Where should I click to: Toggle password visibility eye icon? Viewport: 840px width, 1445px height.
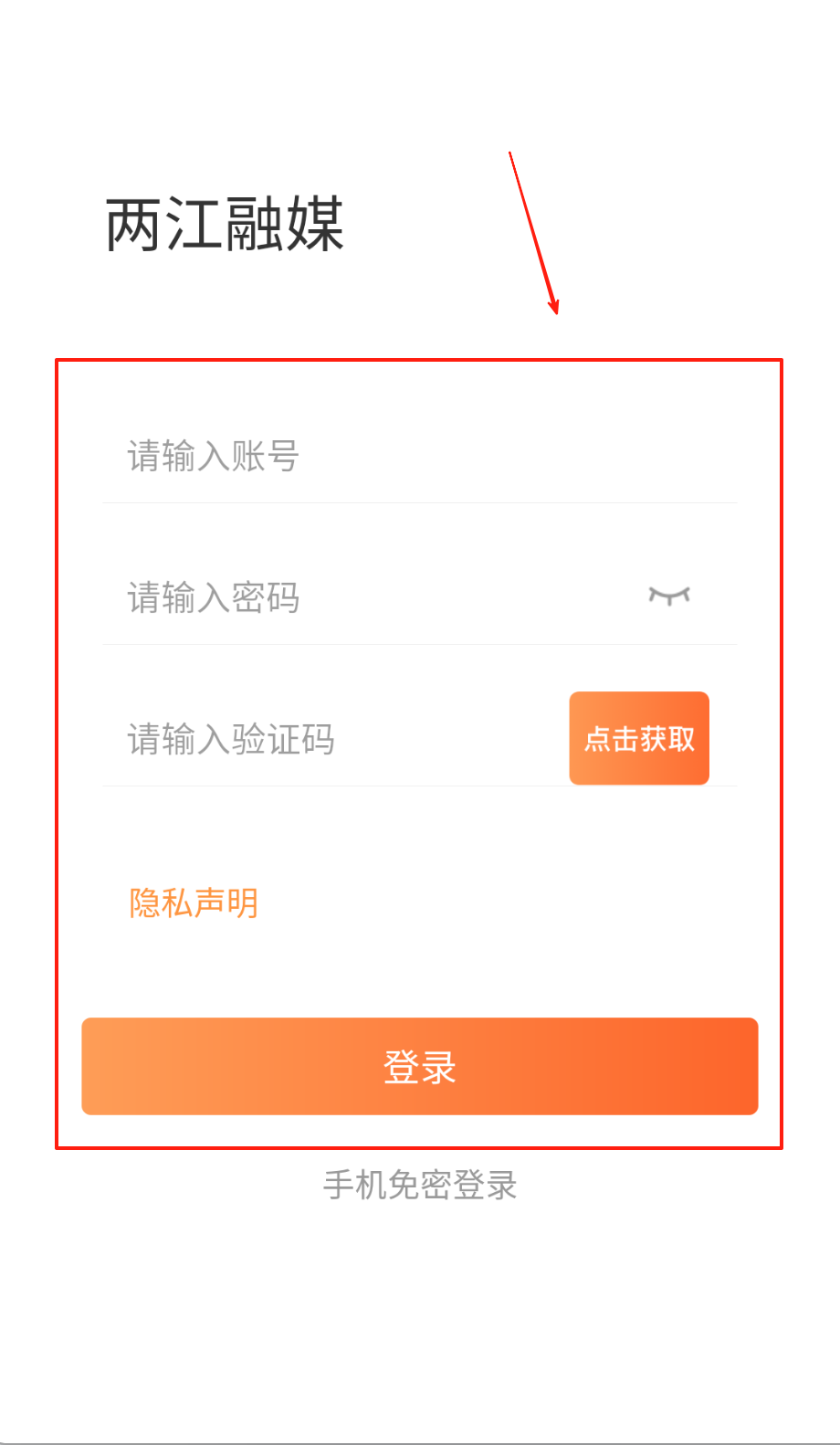pos(669,596)
